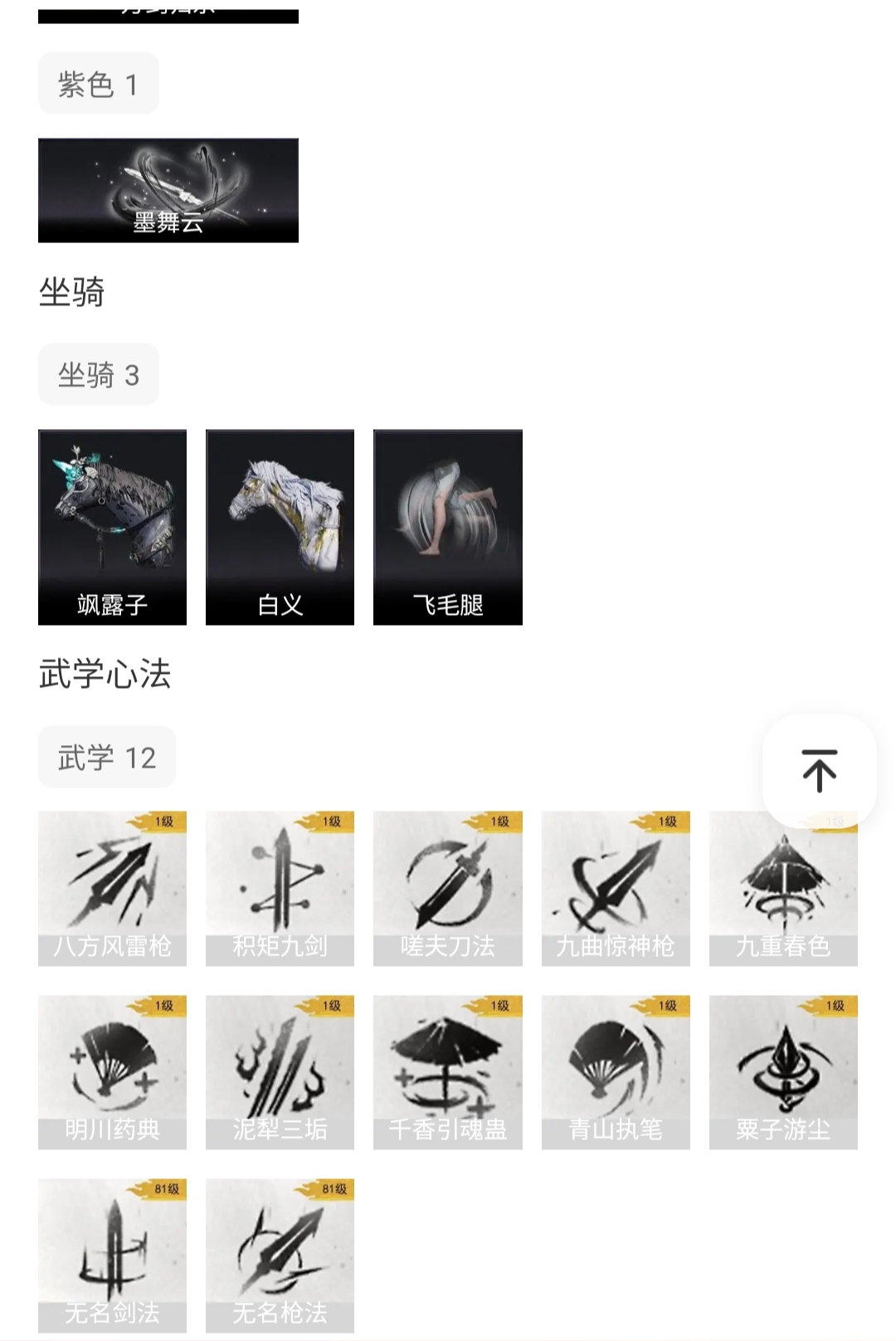
Task: View 积矩九剑 skill details
Action: 280,888
